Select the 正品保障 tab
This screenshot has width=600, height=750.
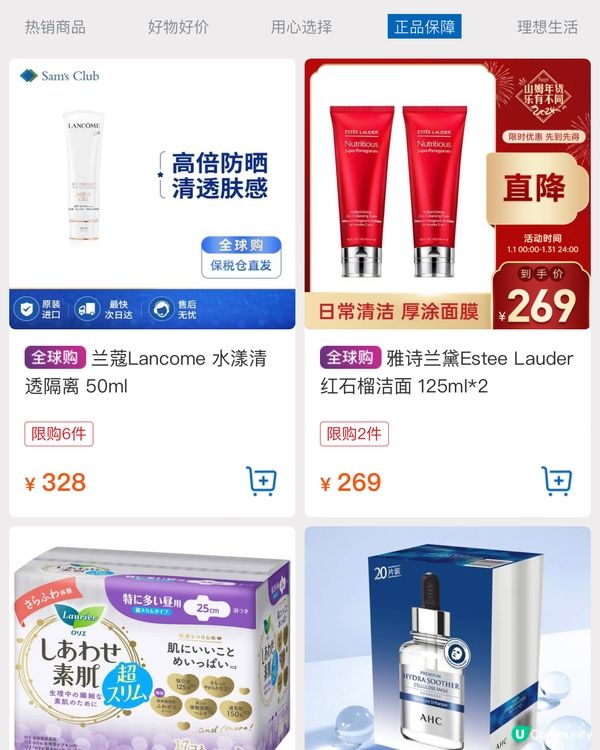tap(424, 27)
